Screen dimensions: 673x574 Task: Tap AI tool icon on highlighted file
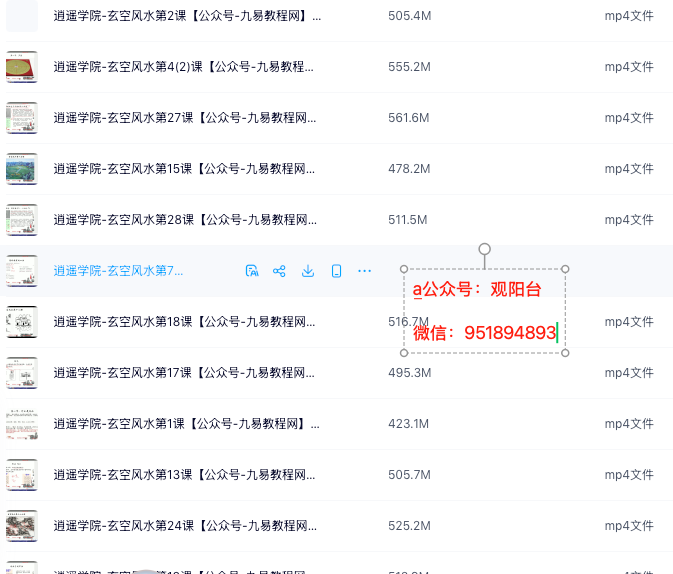pos(252,271)
